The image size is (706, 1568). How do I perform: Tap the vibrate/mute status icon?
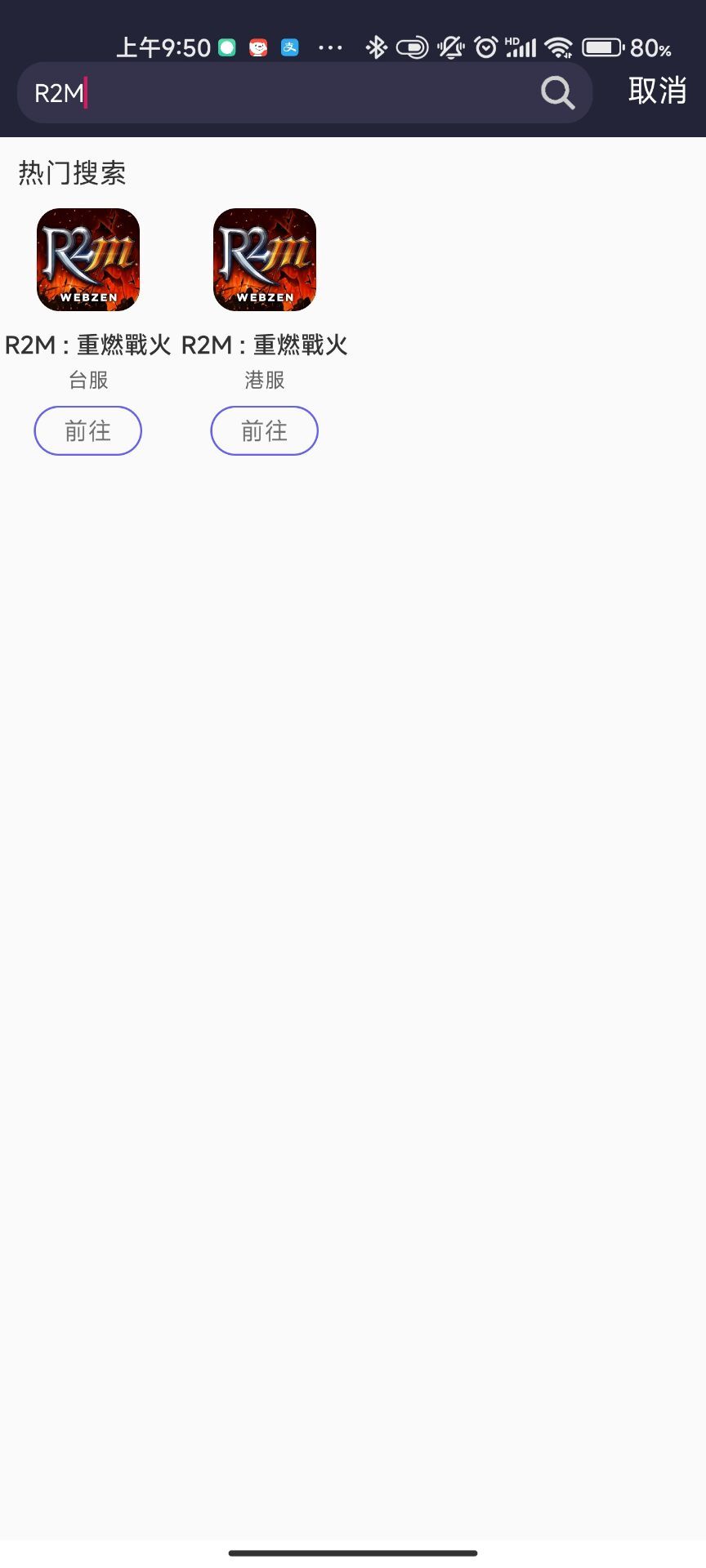[x=449, y=47]
